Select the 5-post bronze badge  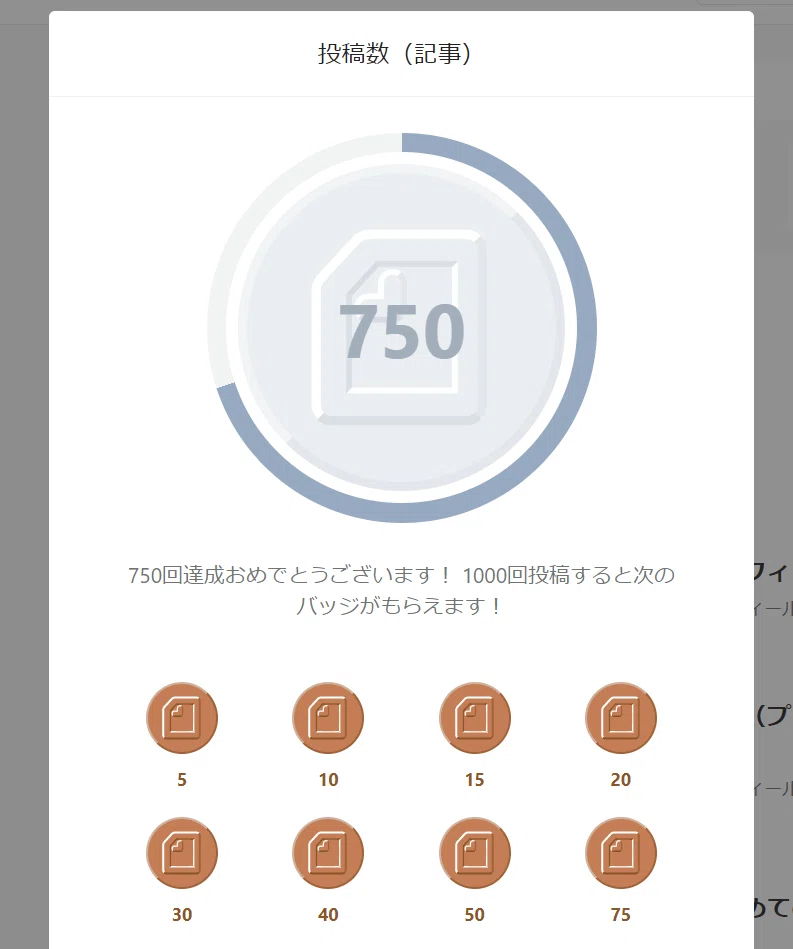182,718
